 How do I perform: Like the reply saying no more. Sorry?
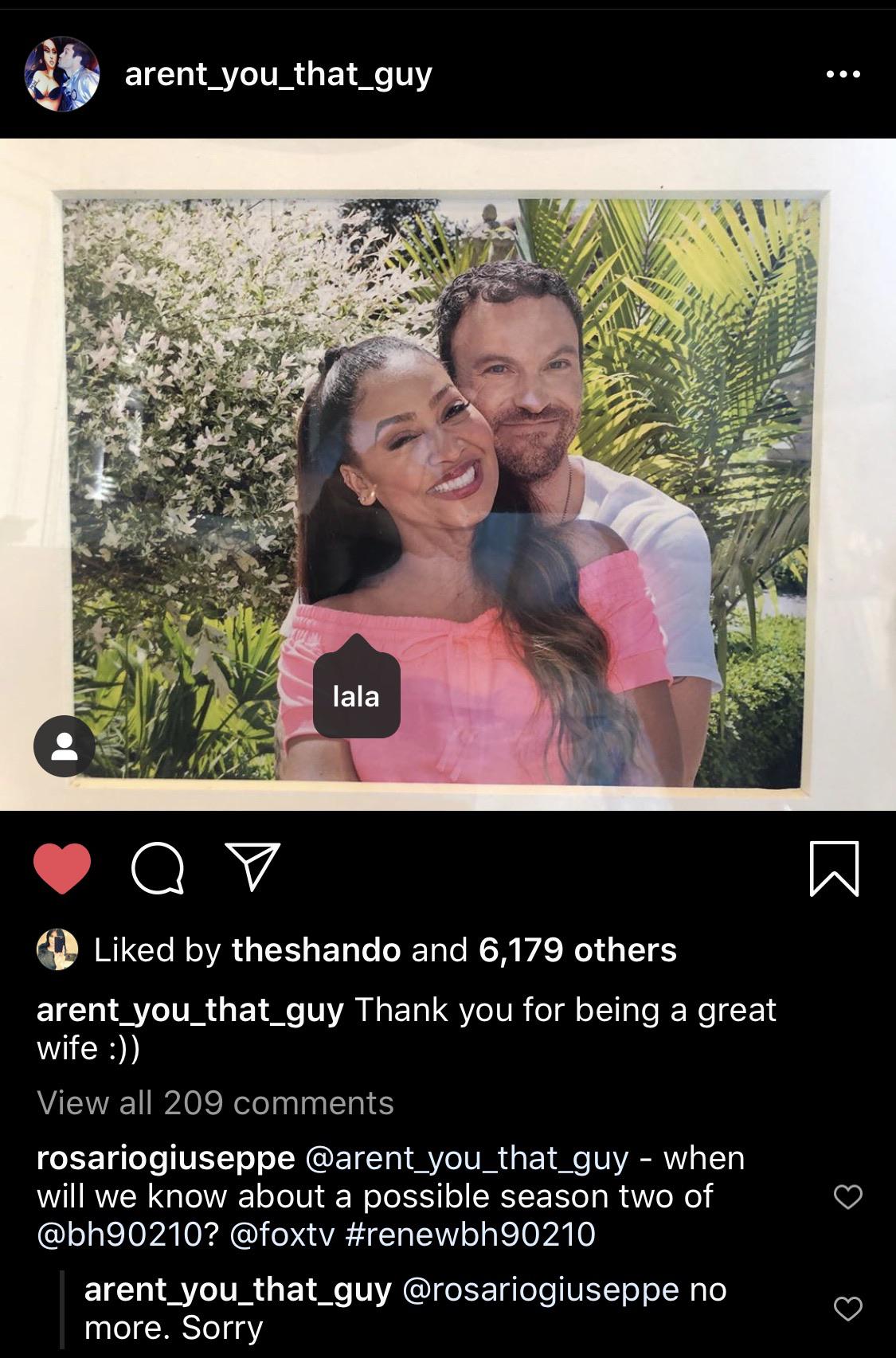[x=847, y=1308]
